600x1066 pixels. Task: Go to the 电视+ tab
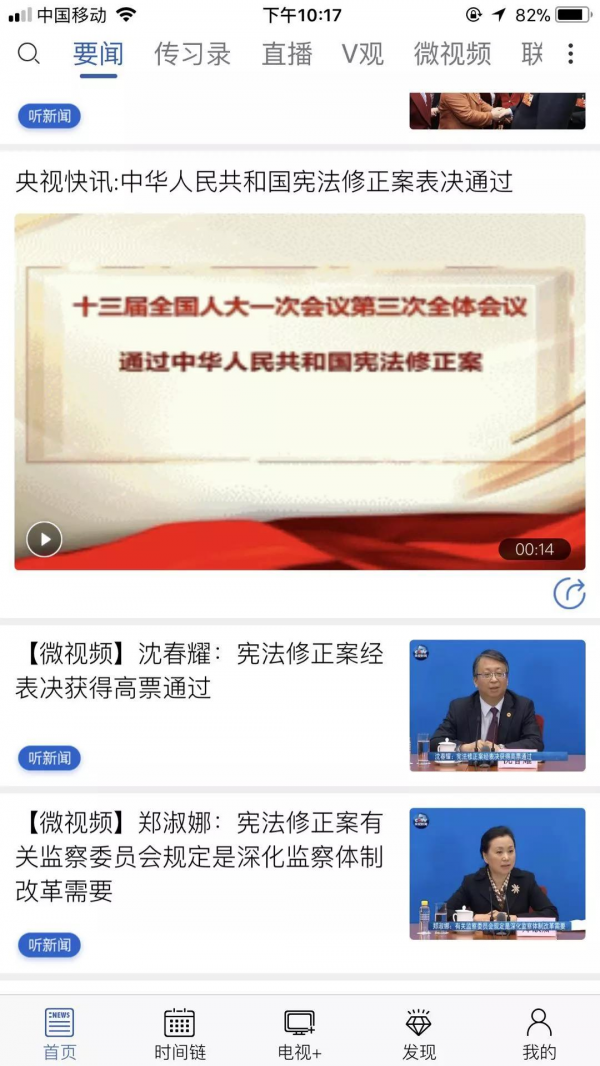[x=300, y=1033]
